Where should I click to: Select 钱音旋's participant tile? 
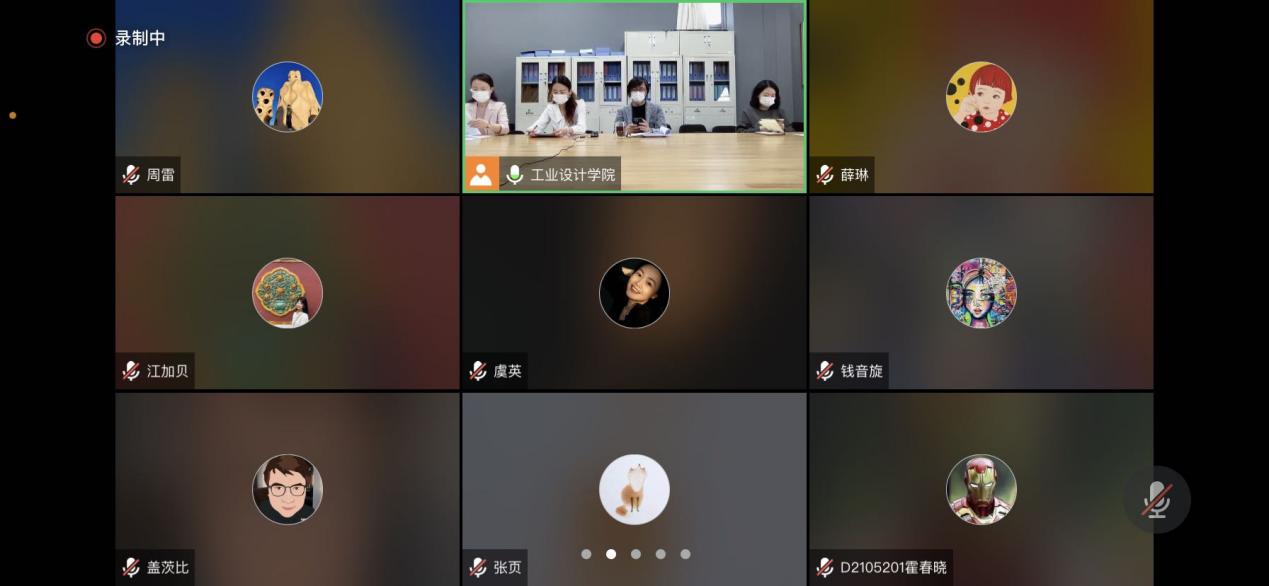(x=981, y=292)
